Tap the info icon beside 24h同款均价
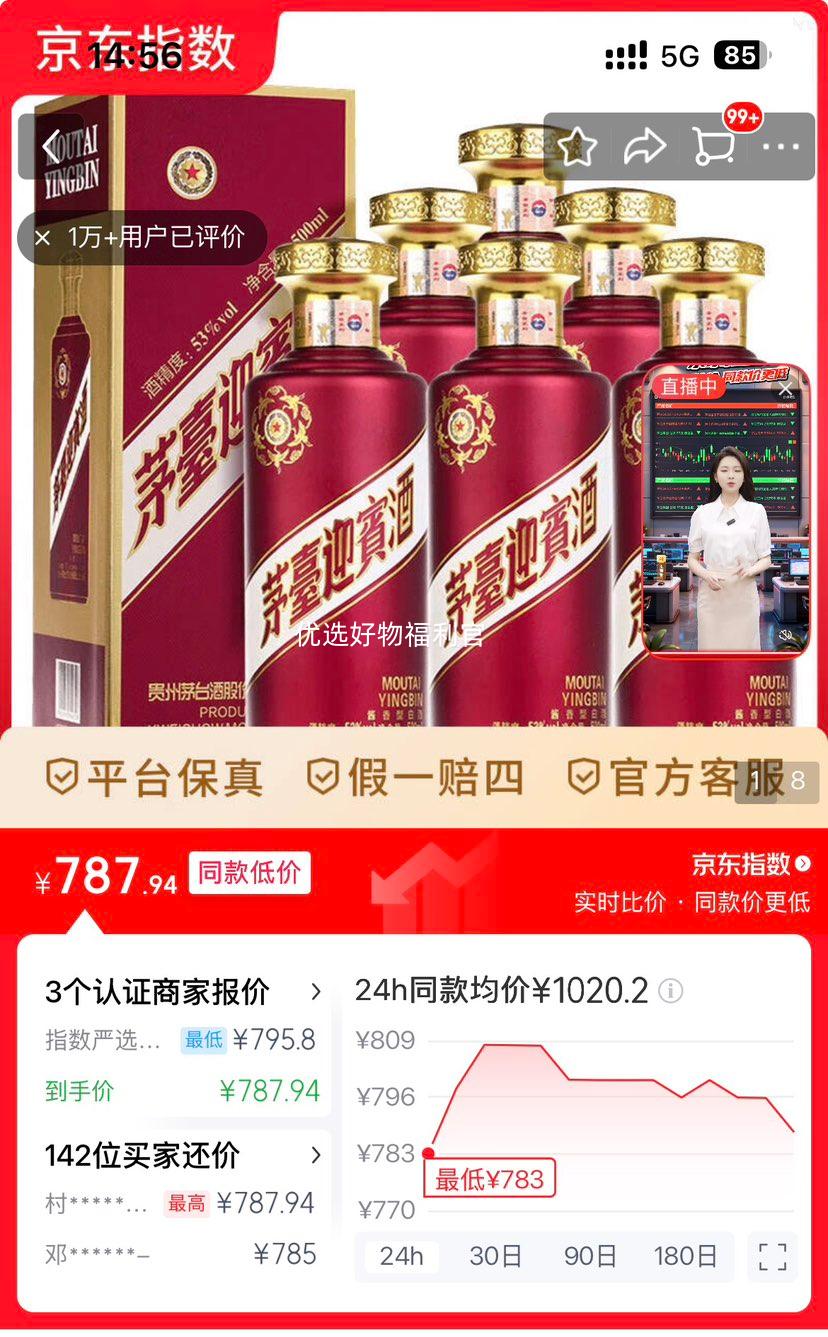Viewport: 828px width, 1337px height. 672,990
